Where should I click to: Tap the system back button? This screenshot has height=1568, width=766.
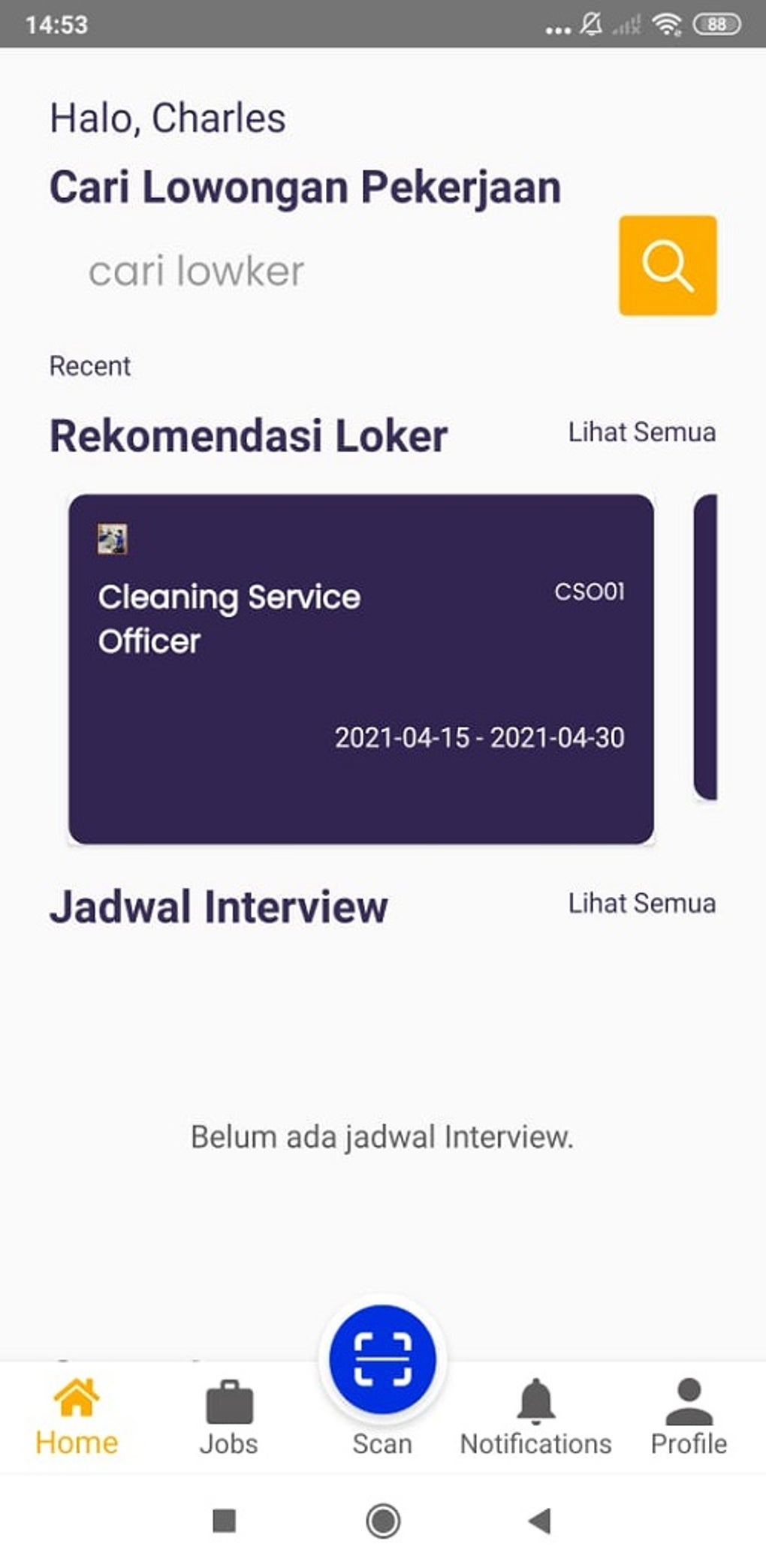(539, 1521)
